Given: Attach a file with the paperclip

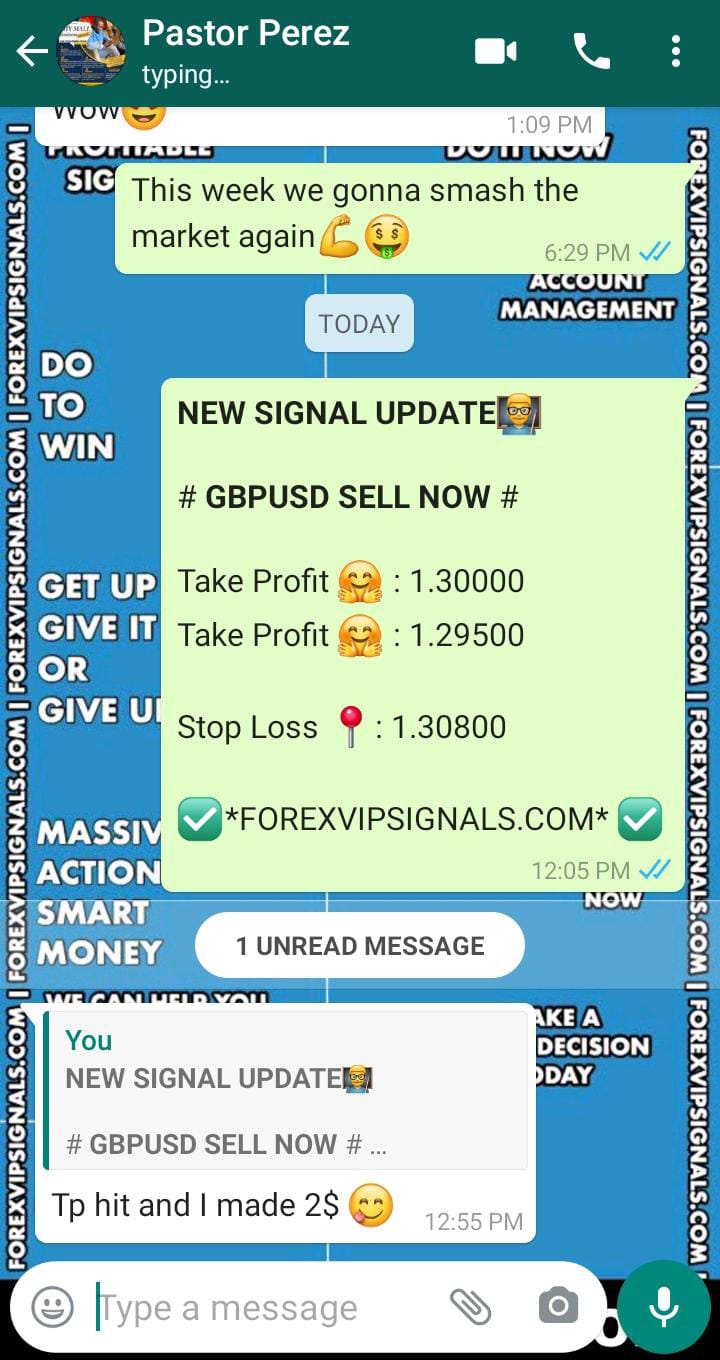Looking at the screenshot, I should (470, 1306).
